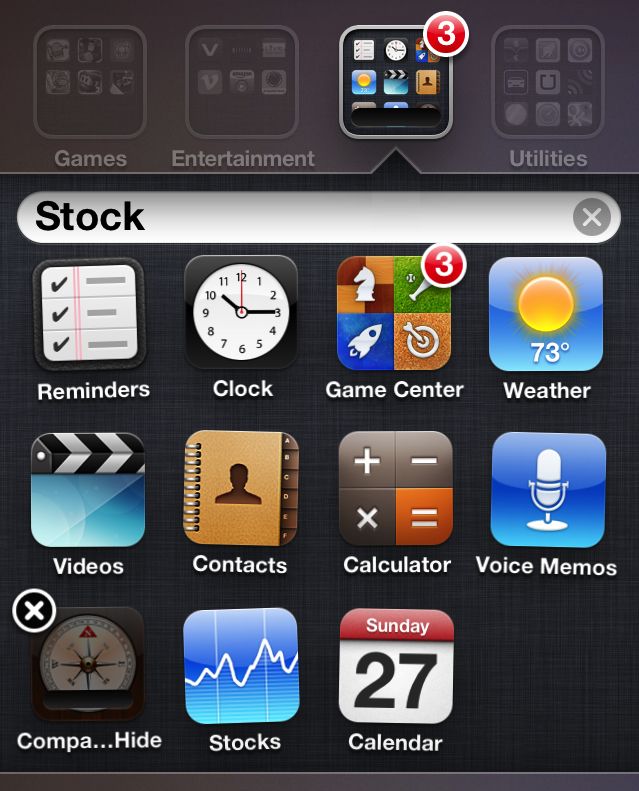Start Voice Memos
This screenshot has width=639, height=791.
click(x=547, y=490)
